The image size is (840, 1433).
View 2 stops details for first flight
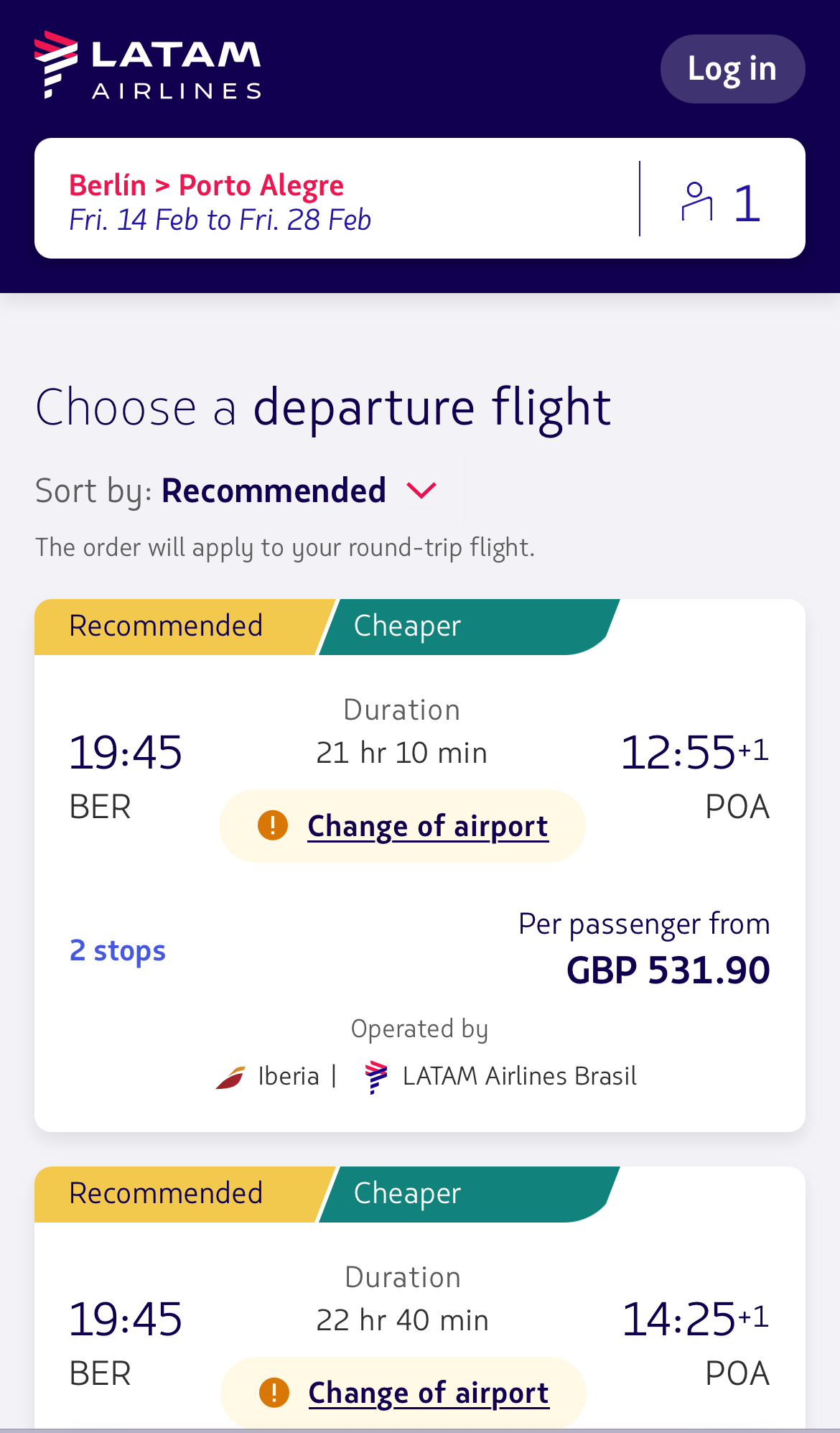(118, 950)
